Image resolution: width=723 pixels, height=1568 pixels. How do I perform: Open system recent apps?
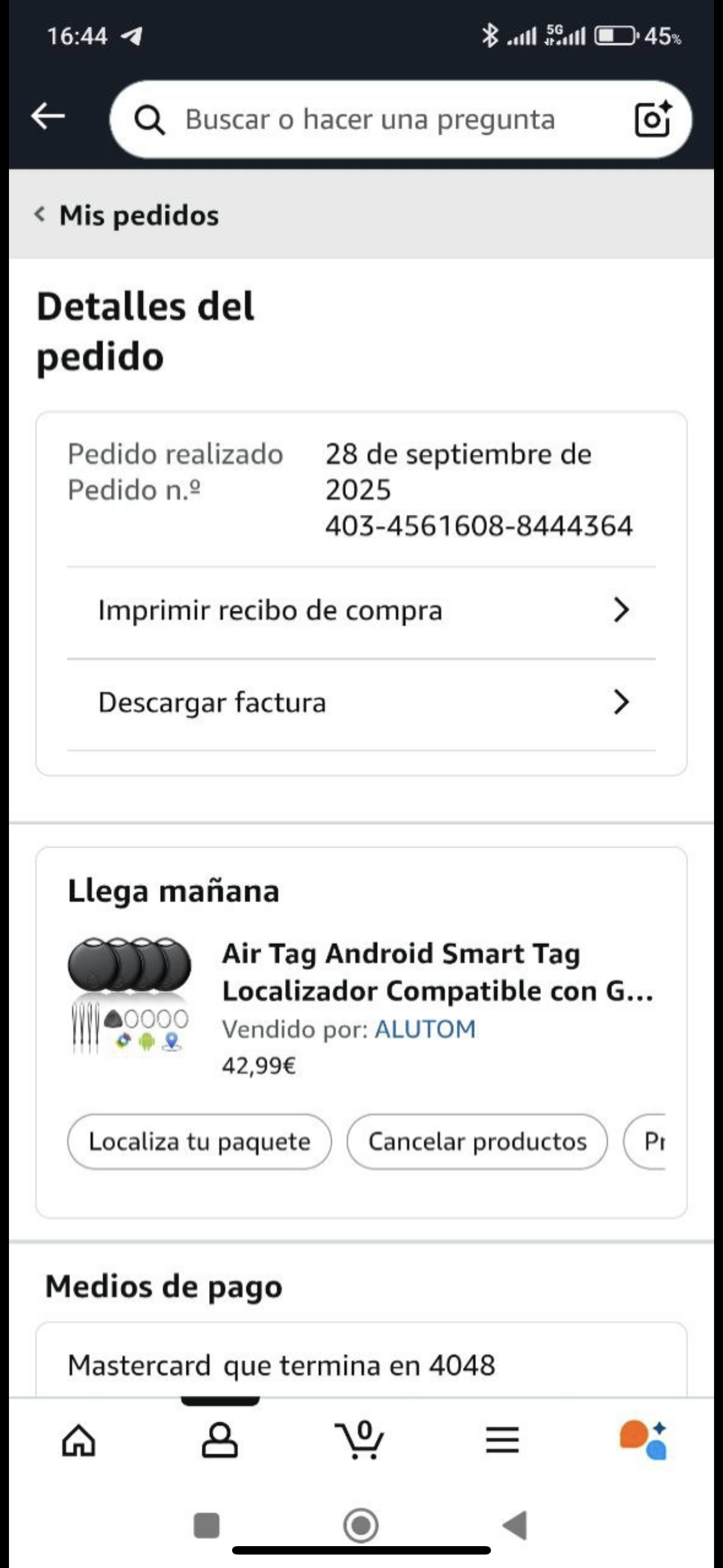pyautogui.click(x=206, y=1525)
